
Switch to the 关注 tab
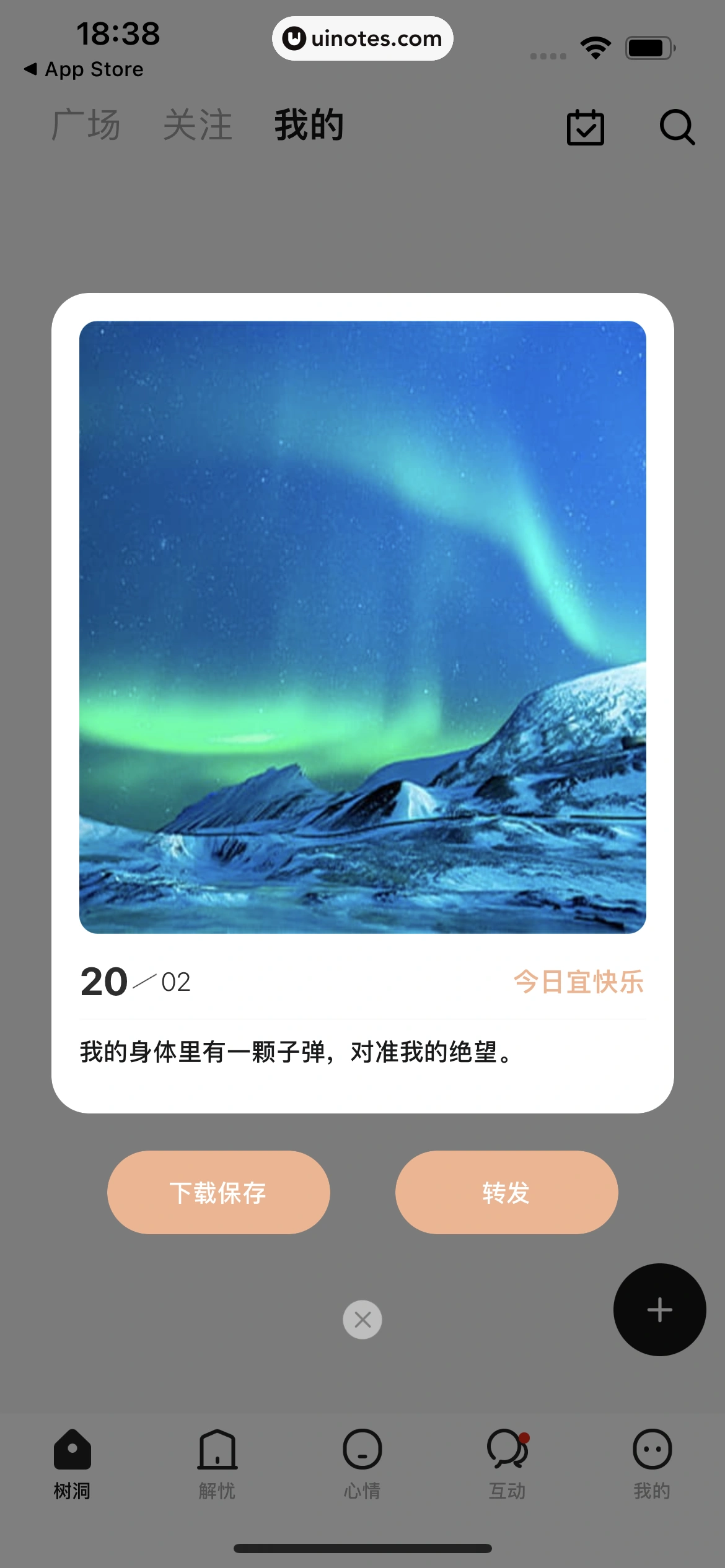(x=198, y=125)
